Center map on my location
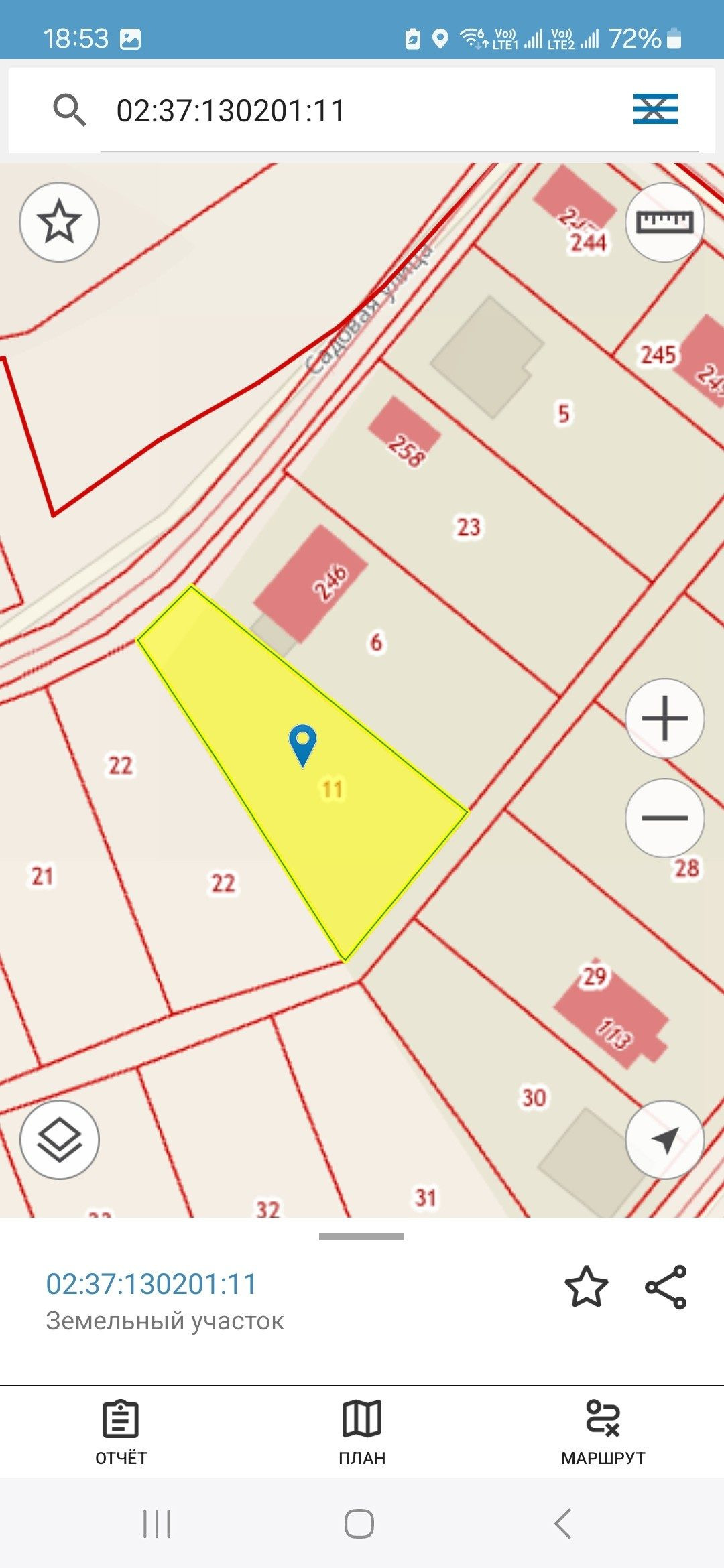This screenshot has width=724, height=1568. (664, 1140)
